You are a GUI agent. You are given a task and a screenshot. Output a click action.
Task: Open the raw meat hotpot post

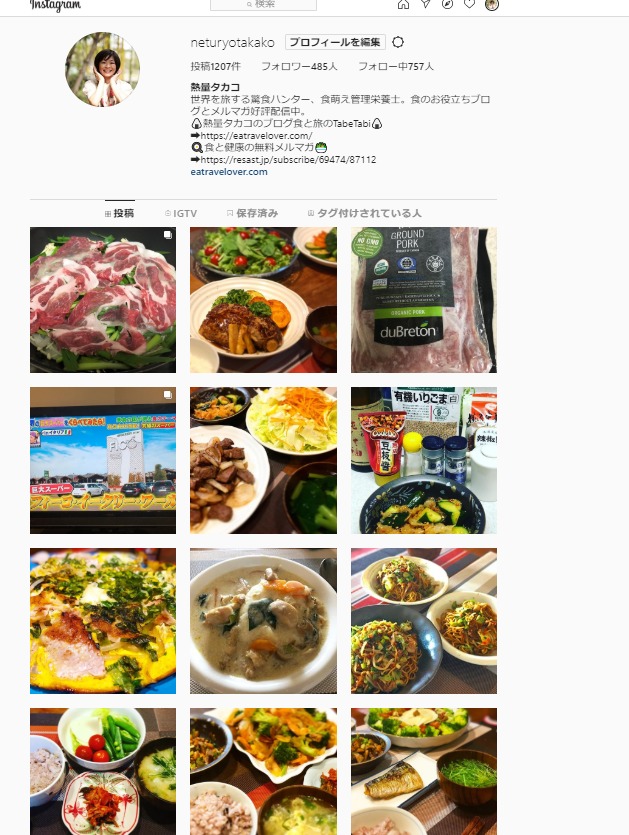103,300
